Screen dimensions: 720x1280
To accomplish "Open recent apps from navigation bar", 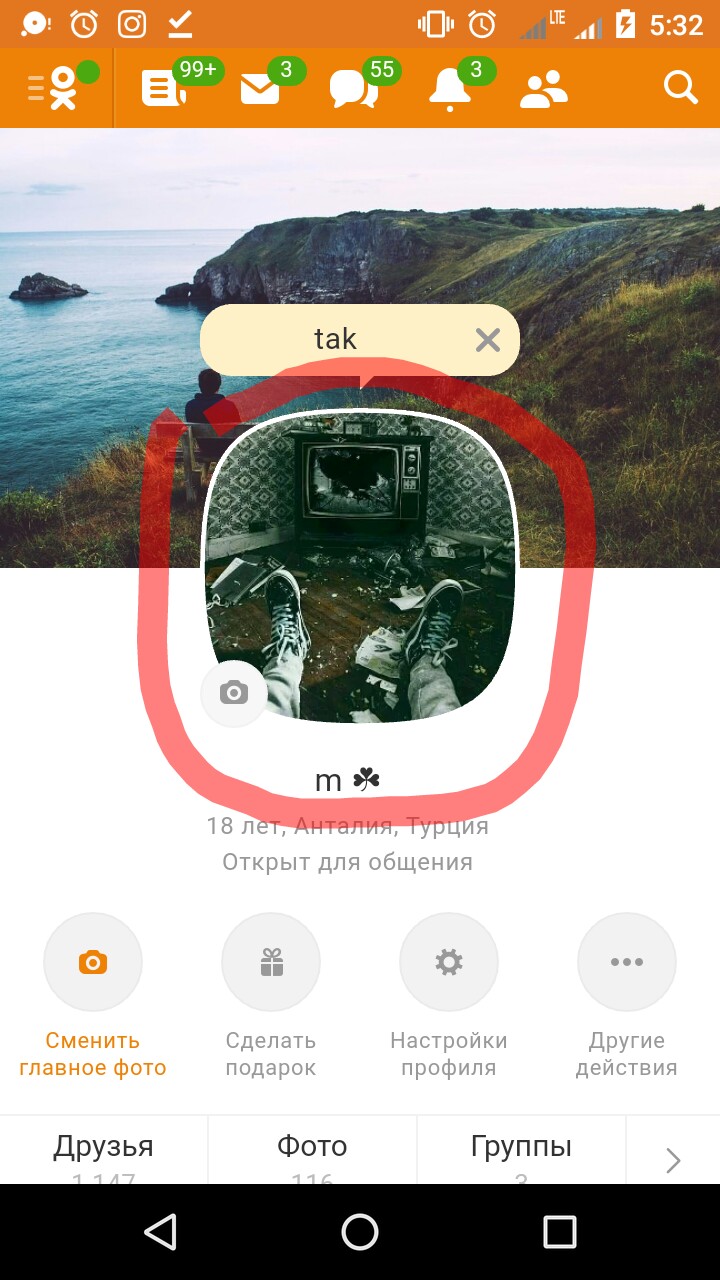I will tap(559, 1232).
